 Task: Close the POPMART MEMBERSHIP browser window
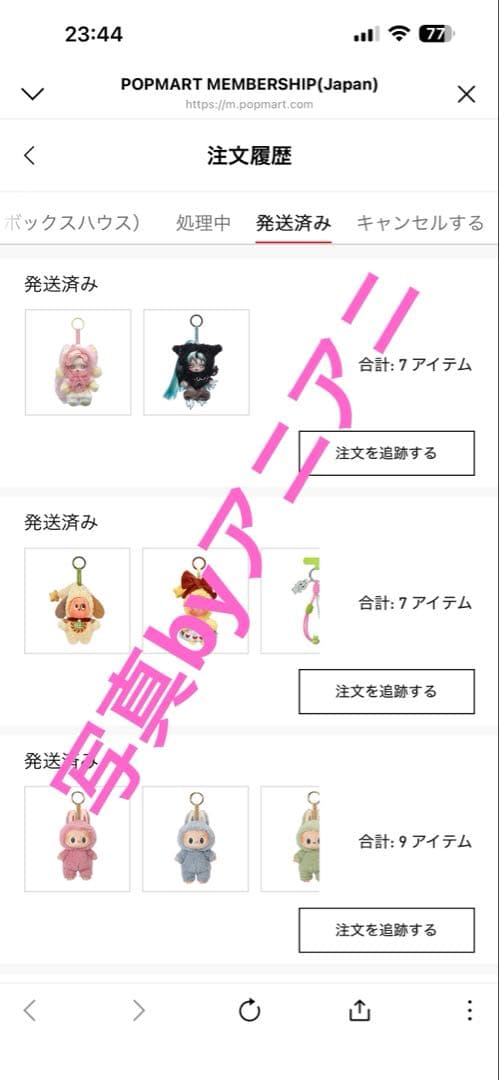467,94
